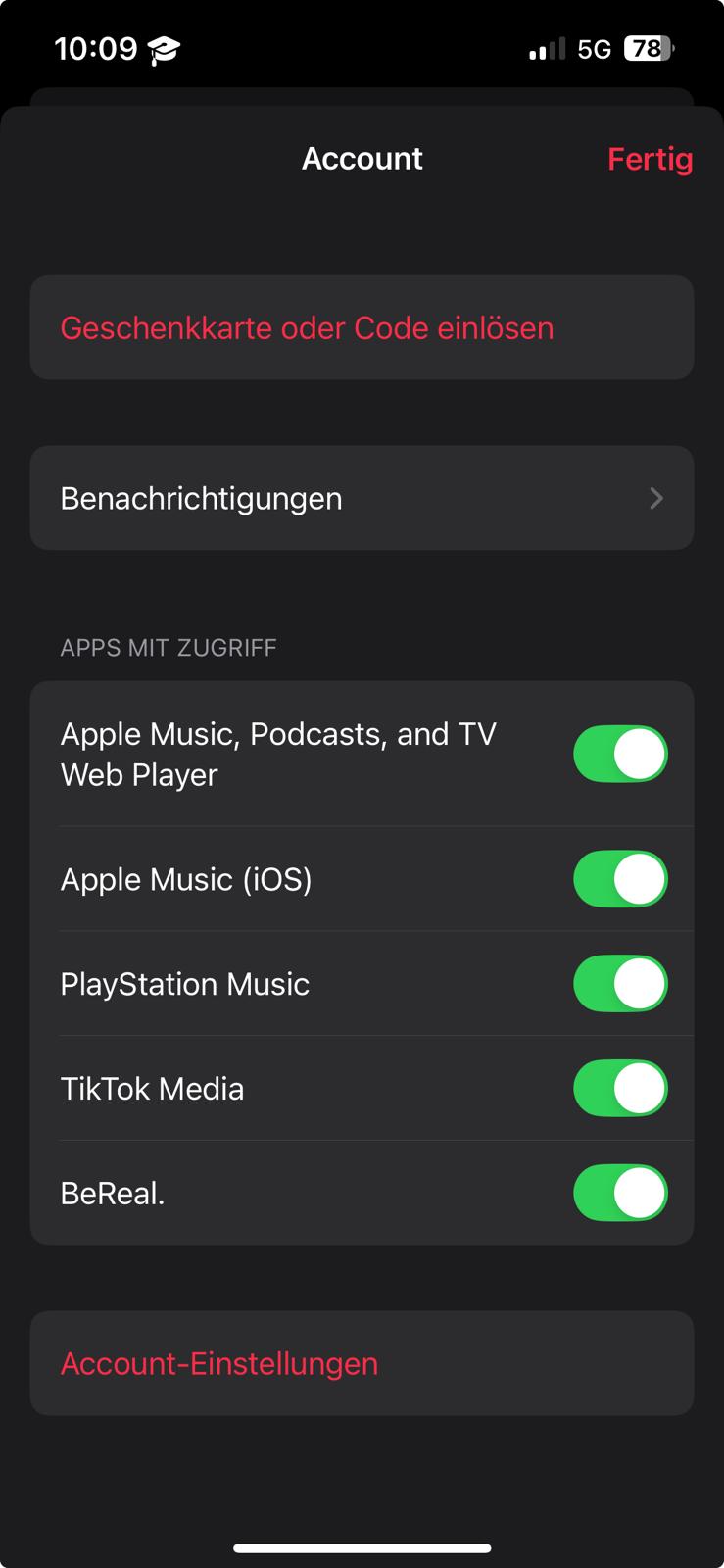Revoke BeReal. access with its toggle
Image resolution: width=724 pixels, height=1568 pixels.
click(620, 1193)
